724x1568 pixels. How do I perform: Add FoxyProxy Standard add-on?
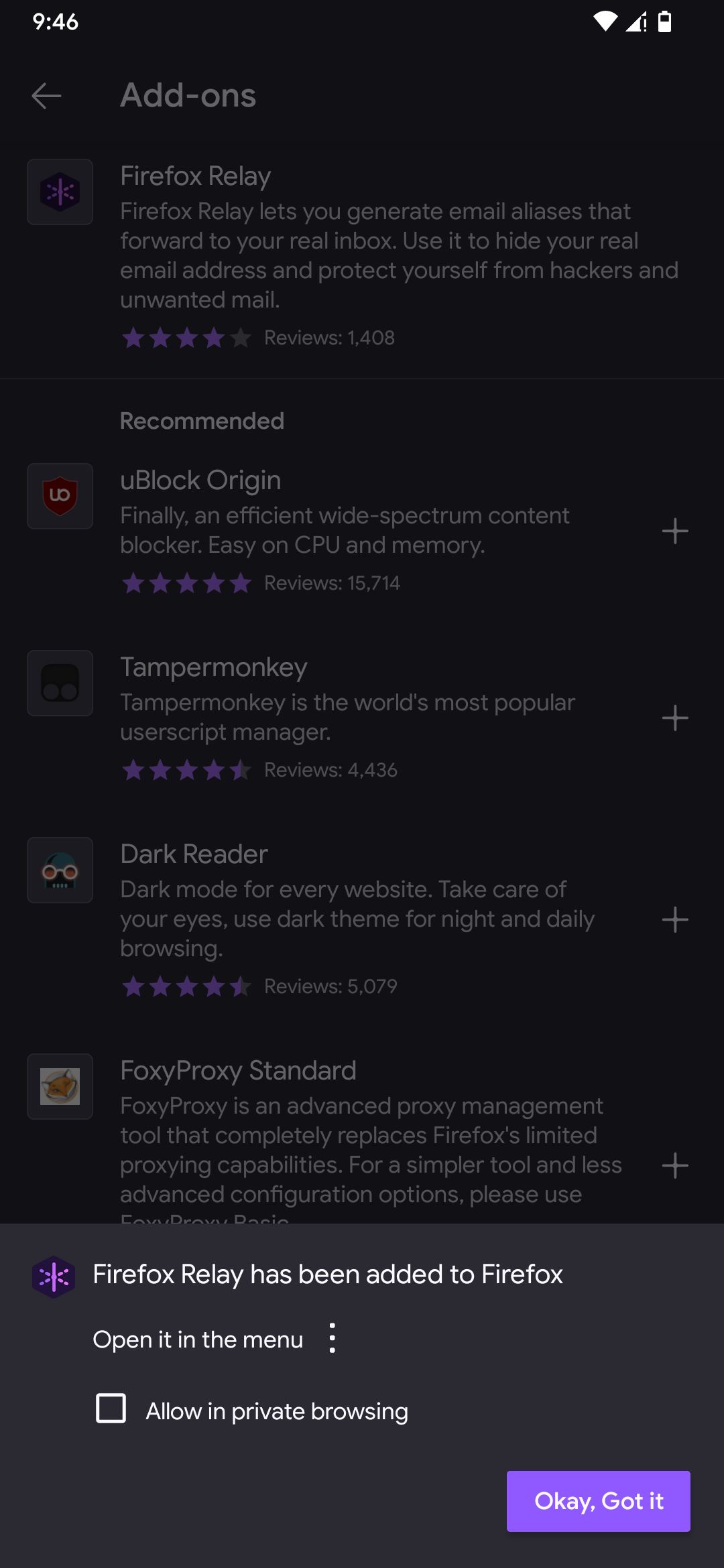674,1166
